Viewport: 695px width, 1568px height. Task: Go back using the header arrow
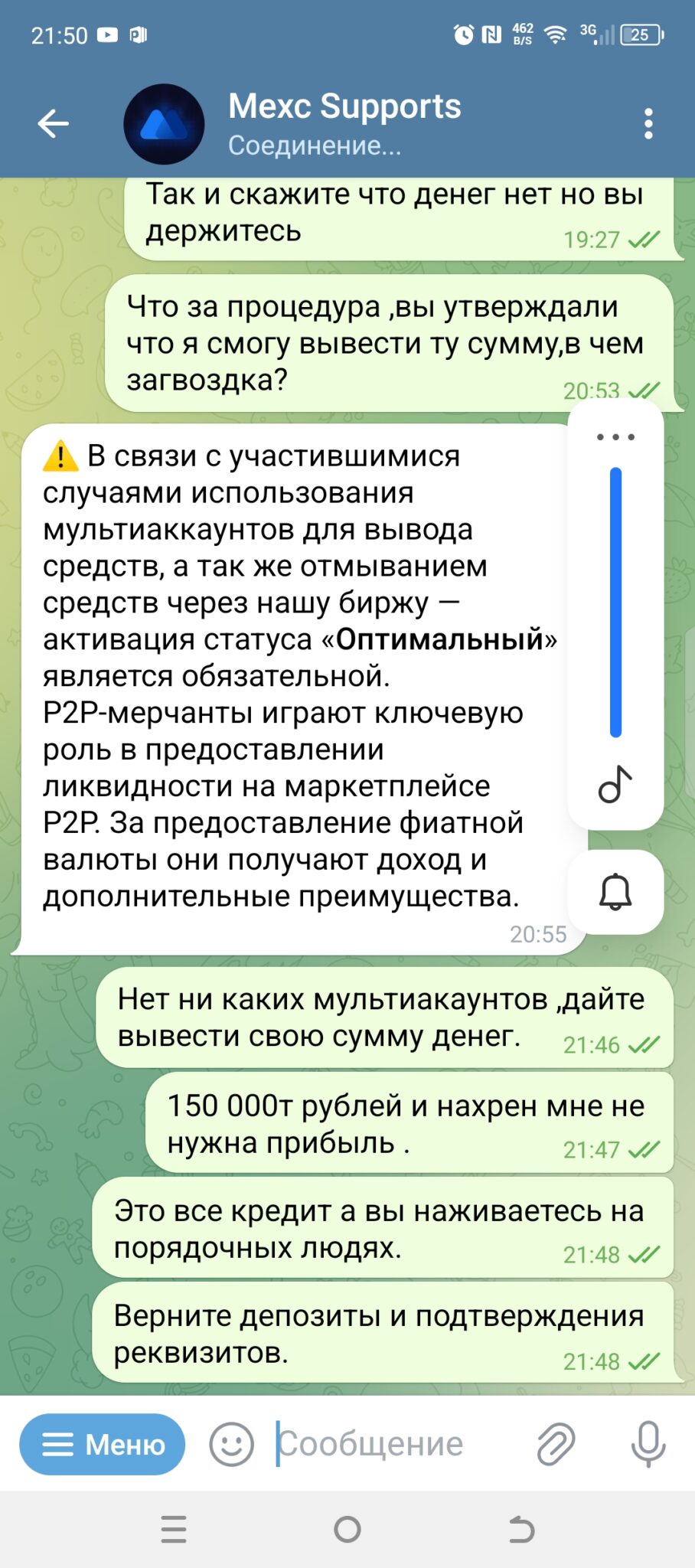coord(53,123)
